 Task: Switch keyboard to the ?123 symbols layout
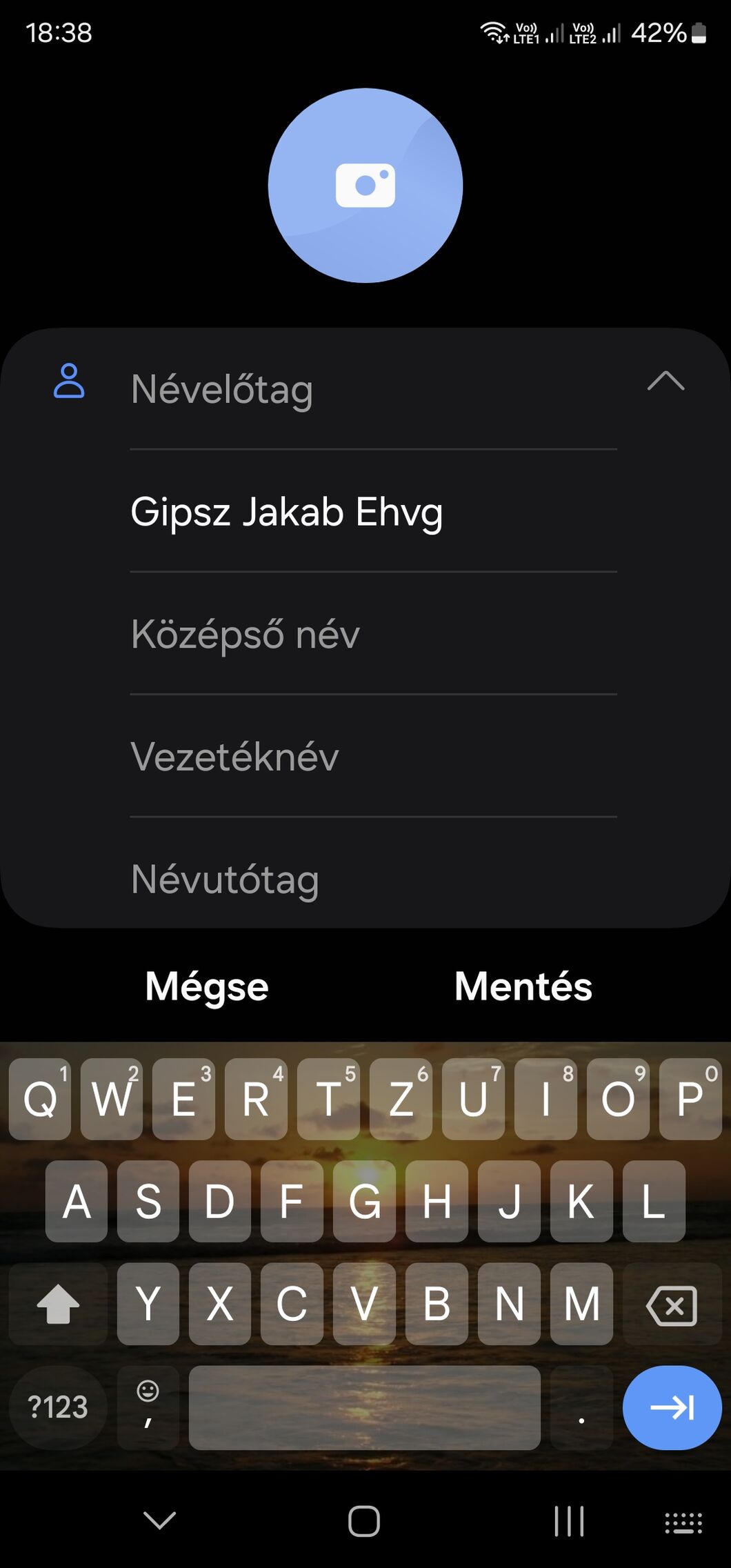tap(58, 1407)
